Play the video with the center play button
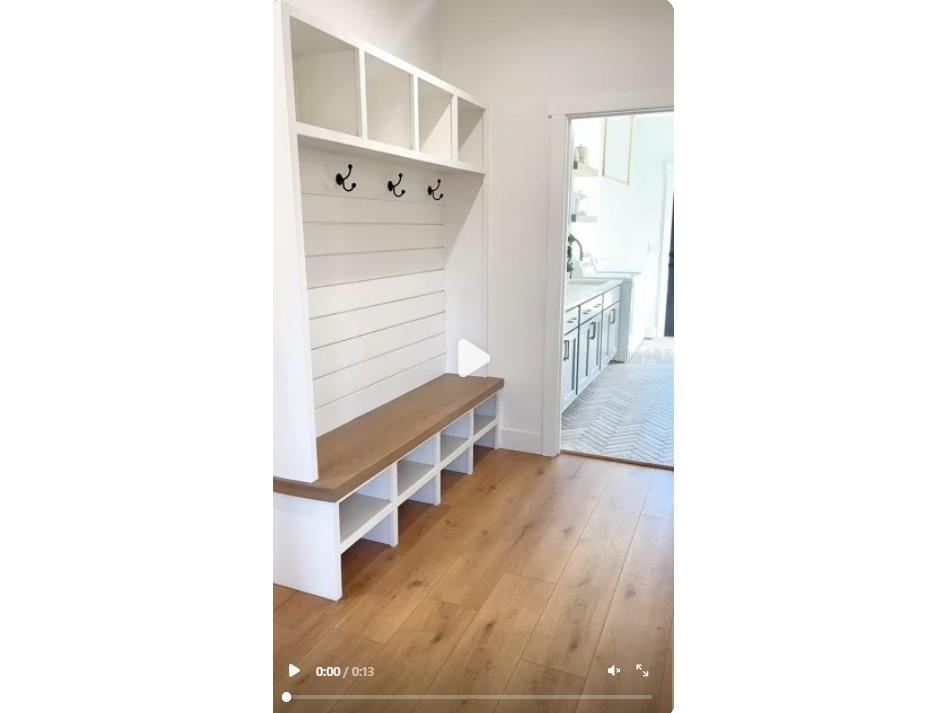The image size is (950, 713). pyautogui.click(x=473, y=358)
